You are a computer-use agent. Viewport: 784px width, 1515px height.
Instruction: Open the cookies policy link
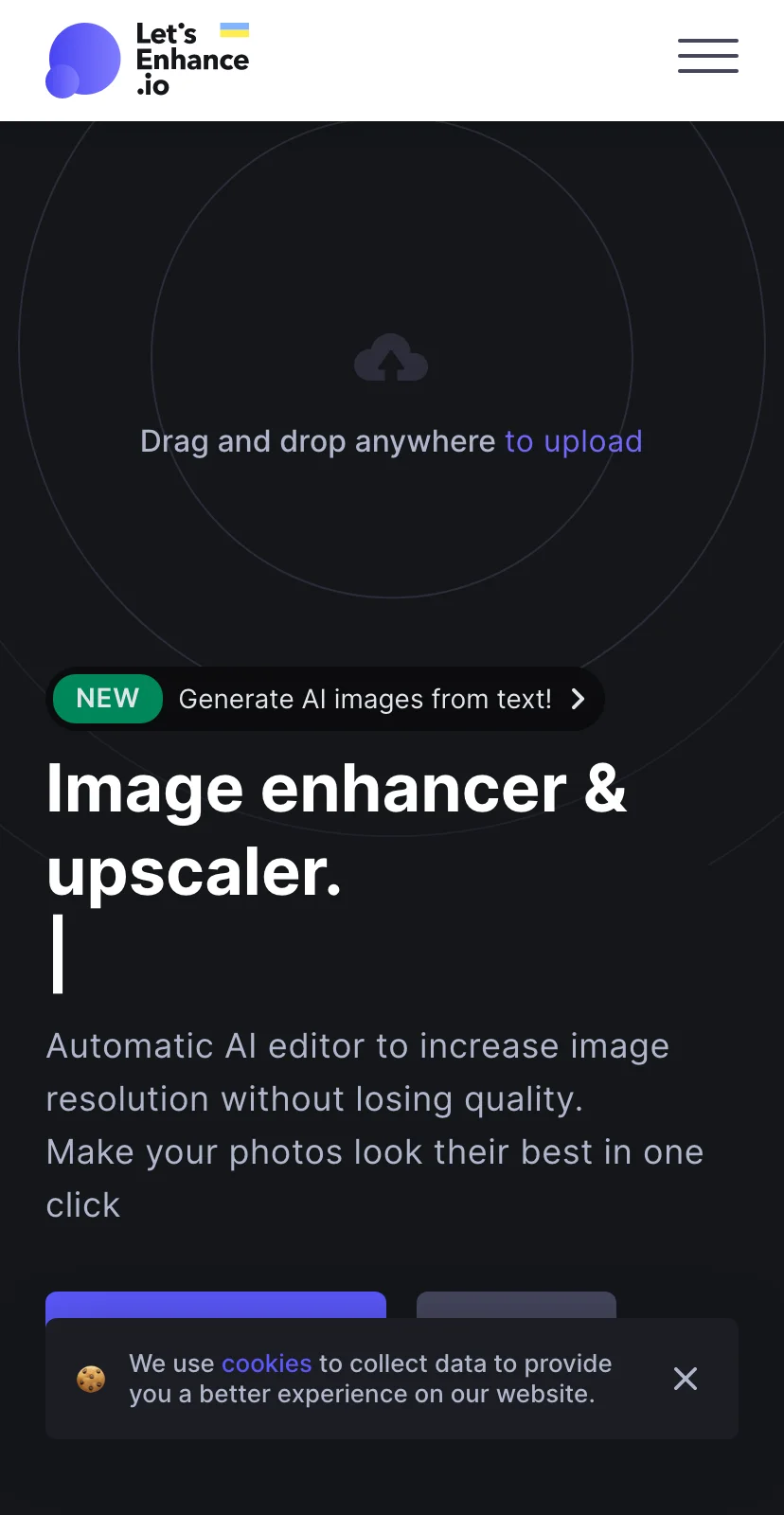[x=266, y=1363]
